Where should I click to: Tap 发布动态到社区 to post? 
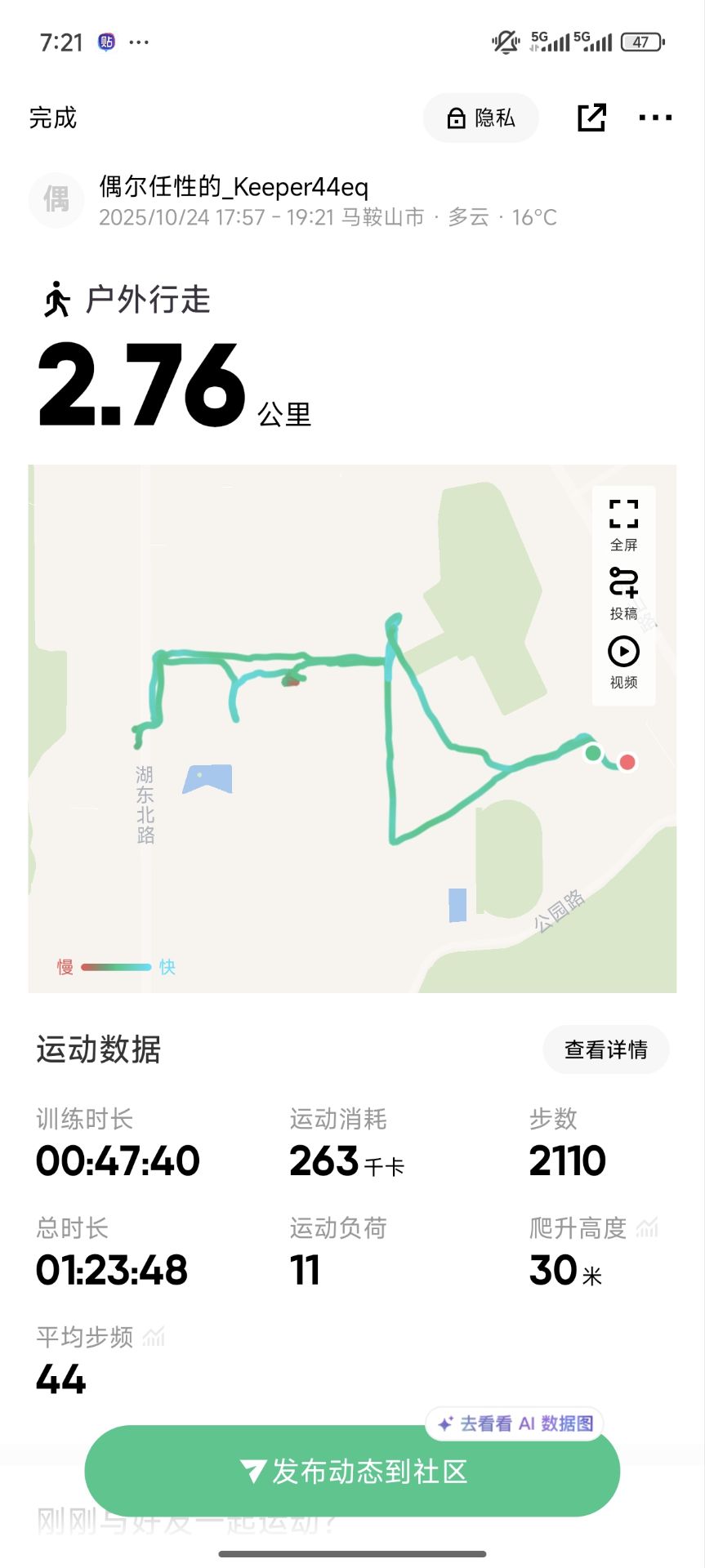coord(352,1471)
